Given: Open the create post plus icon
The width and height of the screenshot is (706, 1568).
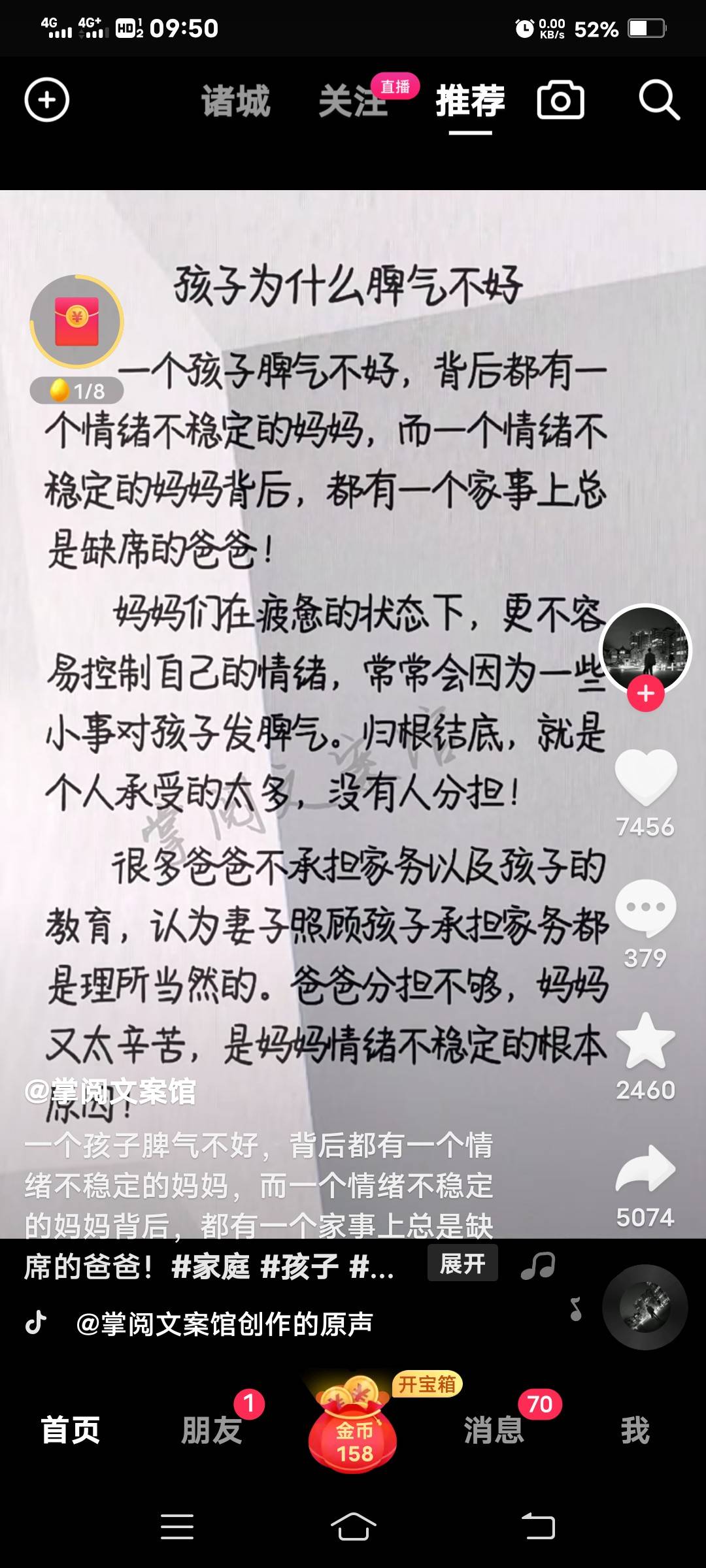Looking at the screenshot, I should (45, 101).
